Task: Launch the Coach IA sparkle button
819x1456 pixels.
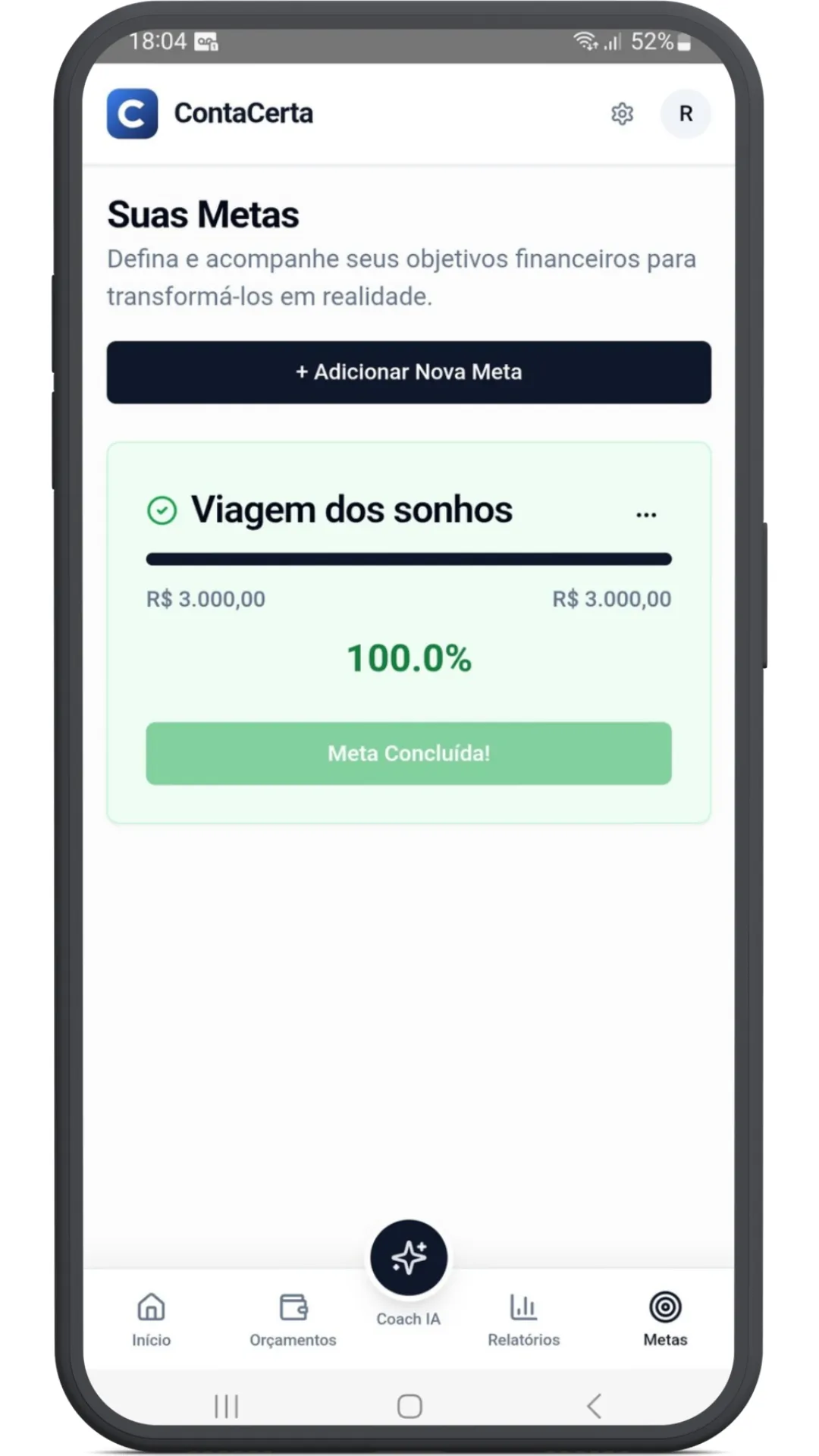Action: [408, 1257]
